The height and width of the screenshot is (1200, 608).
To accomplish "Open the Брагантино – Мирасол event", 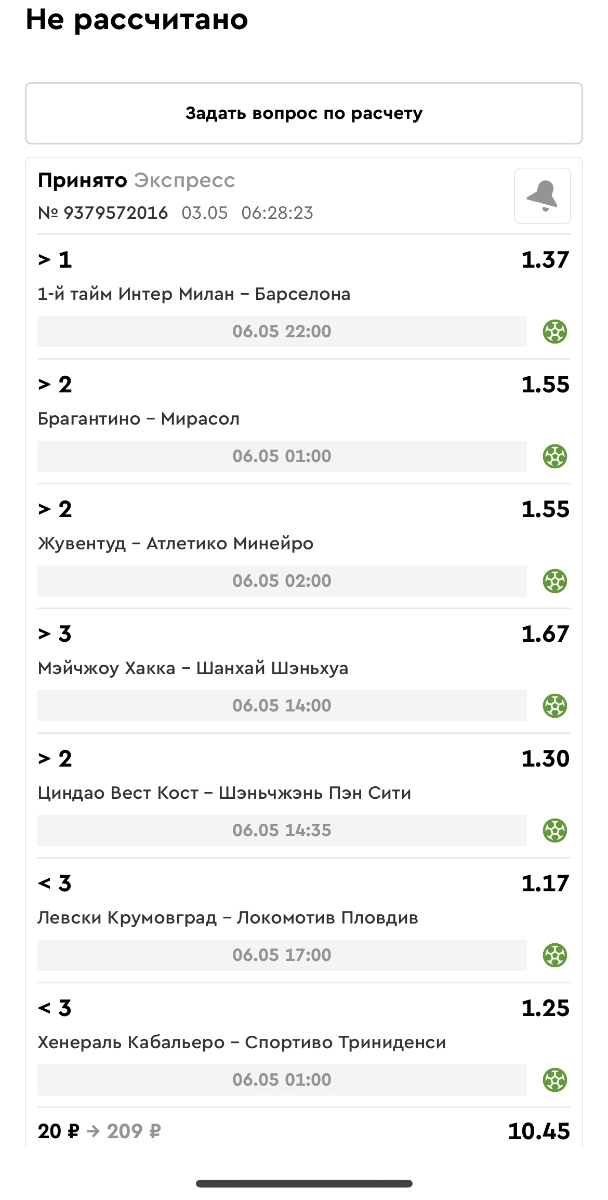I will click(x=139, y=419).
